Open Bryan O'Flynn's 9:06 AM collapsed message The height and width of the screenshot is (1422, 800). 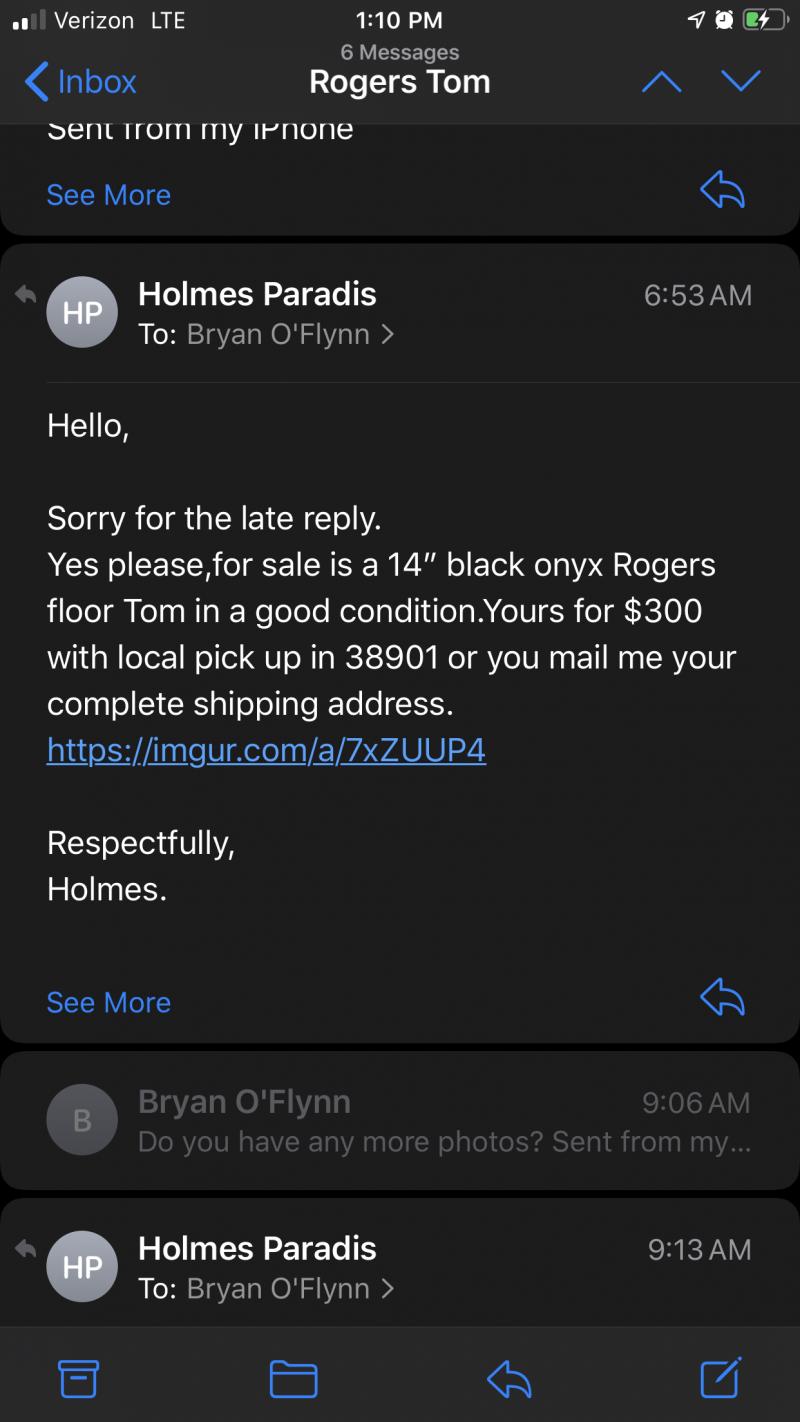[400, 1121]
